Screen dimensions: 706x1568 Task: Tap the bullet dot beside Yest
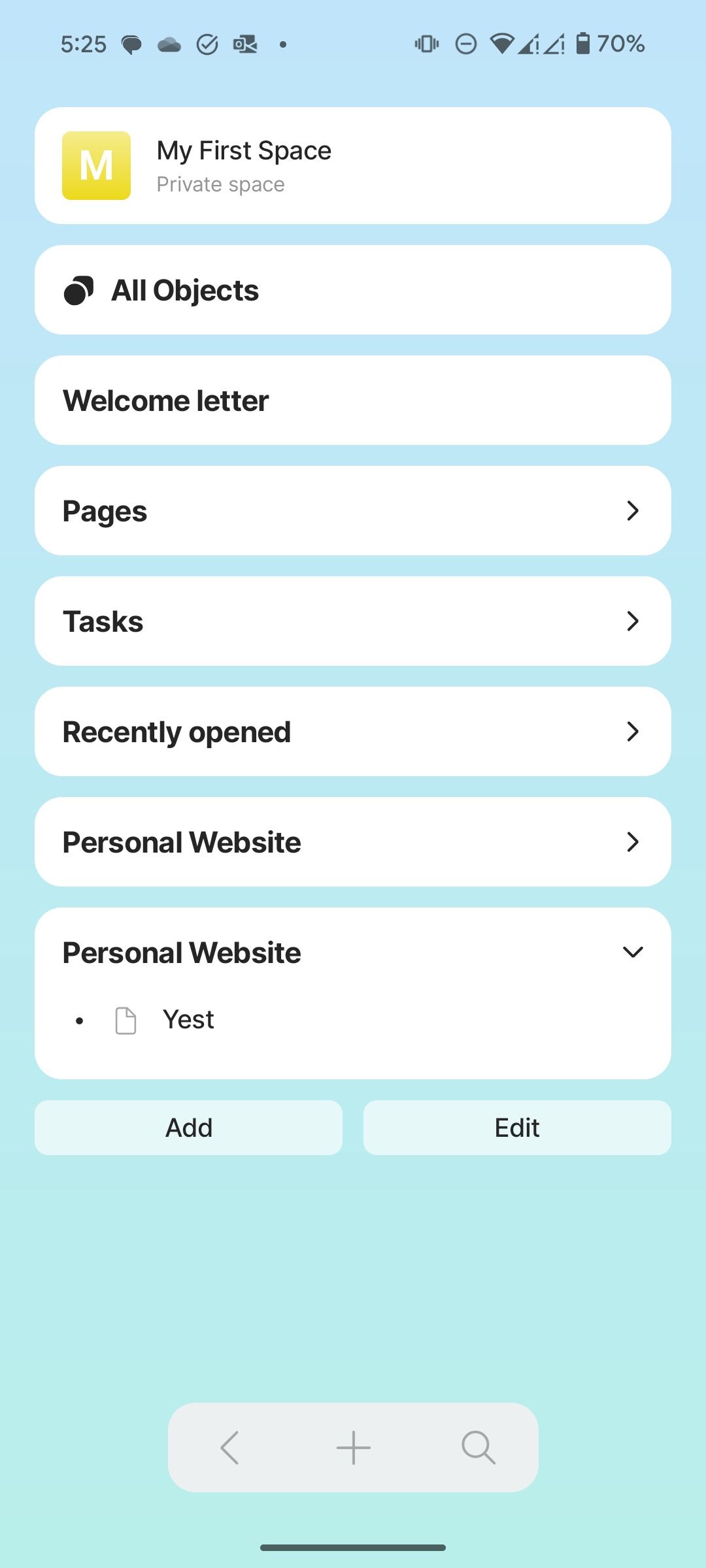coord(79,1019)
